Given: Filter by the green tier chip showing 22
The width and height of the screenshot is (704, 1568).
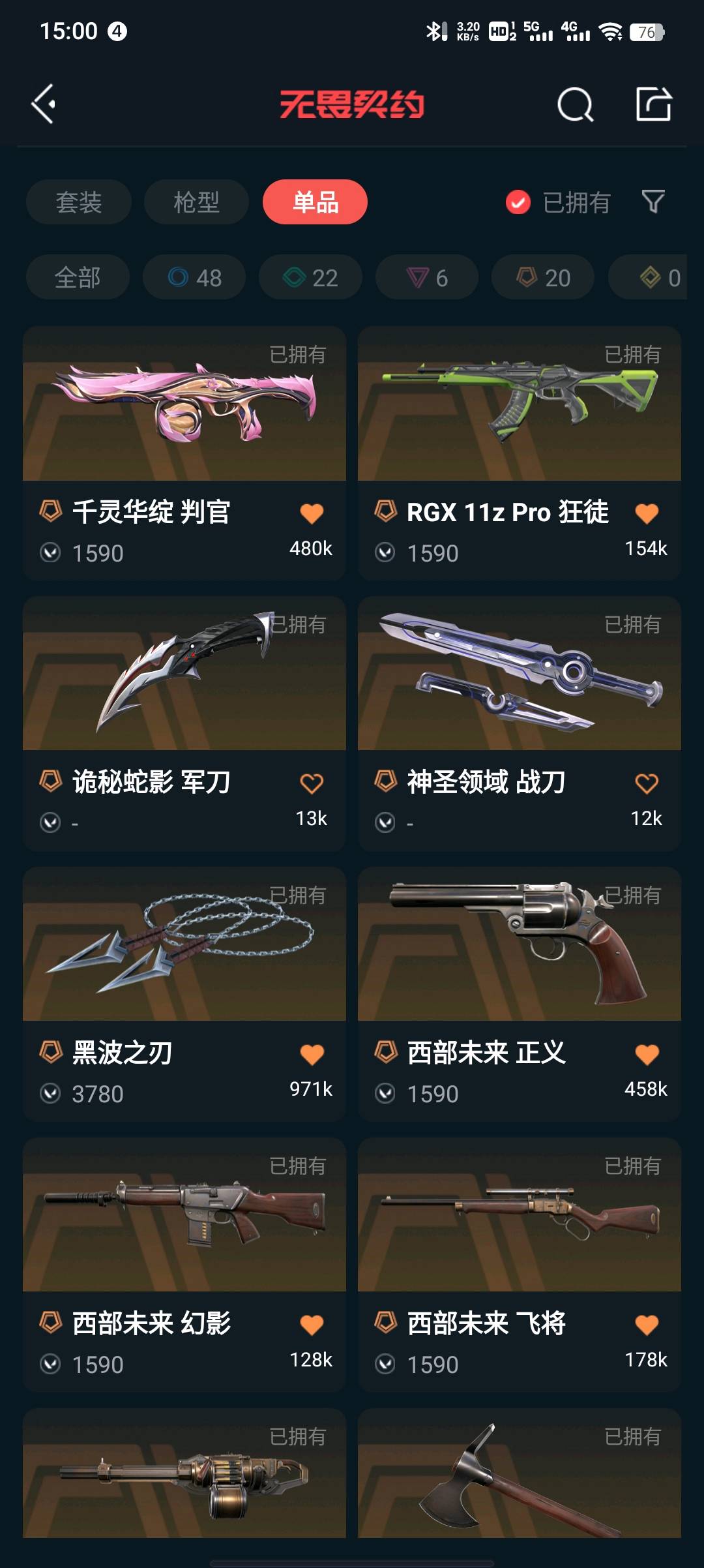Looking at the screenshot, I should click(x=310, y=277).
